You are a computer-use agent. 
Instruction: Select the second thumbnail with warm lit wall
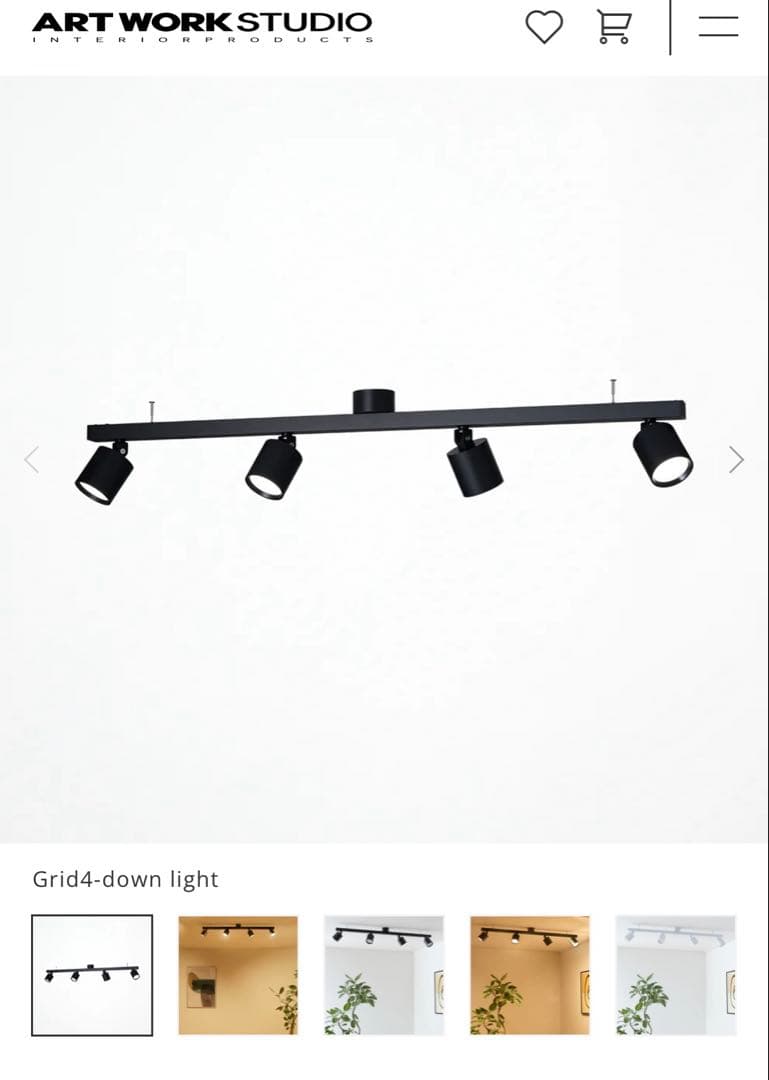[238, 975]
